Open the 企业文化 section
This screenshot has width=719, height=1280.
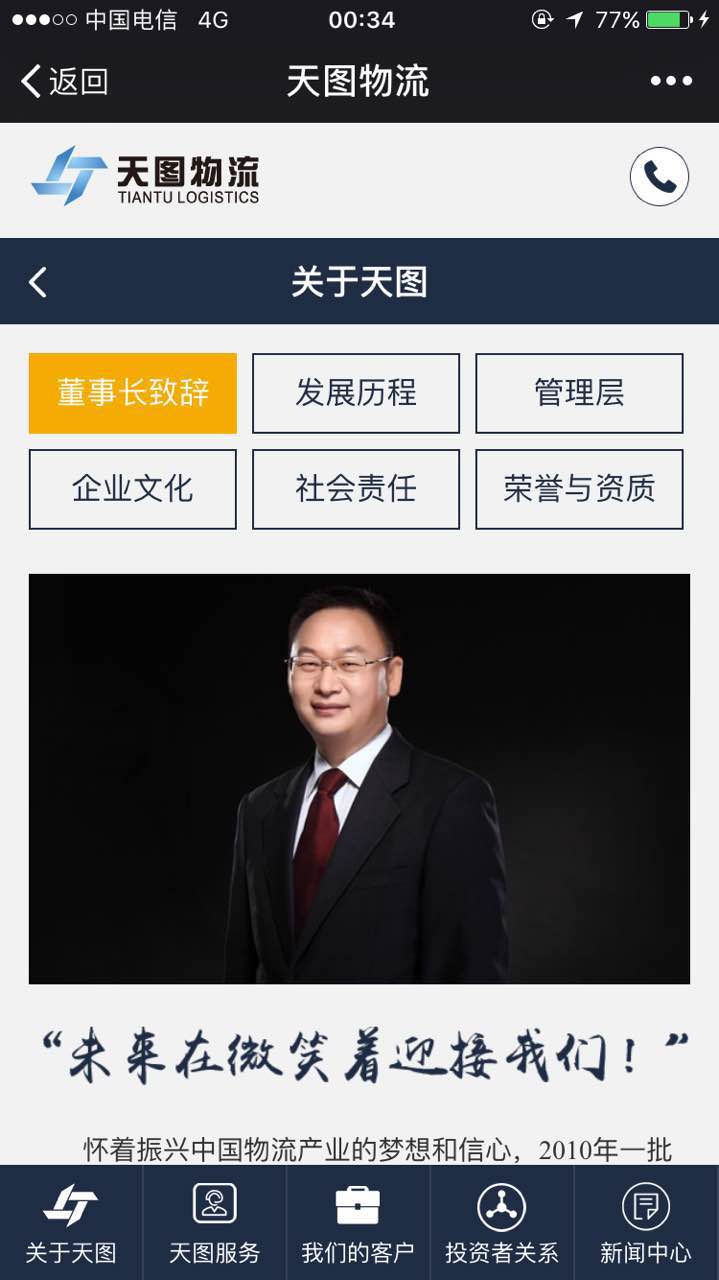pyautogui.click(x=133, y=489)
